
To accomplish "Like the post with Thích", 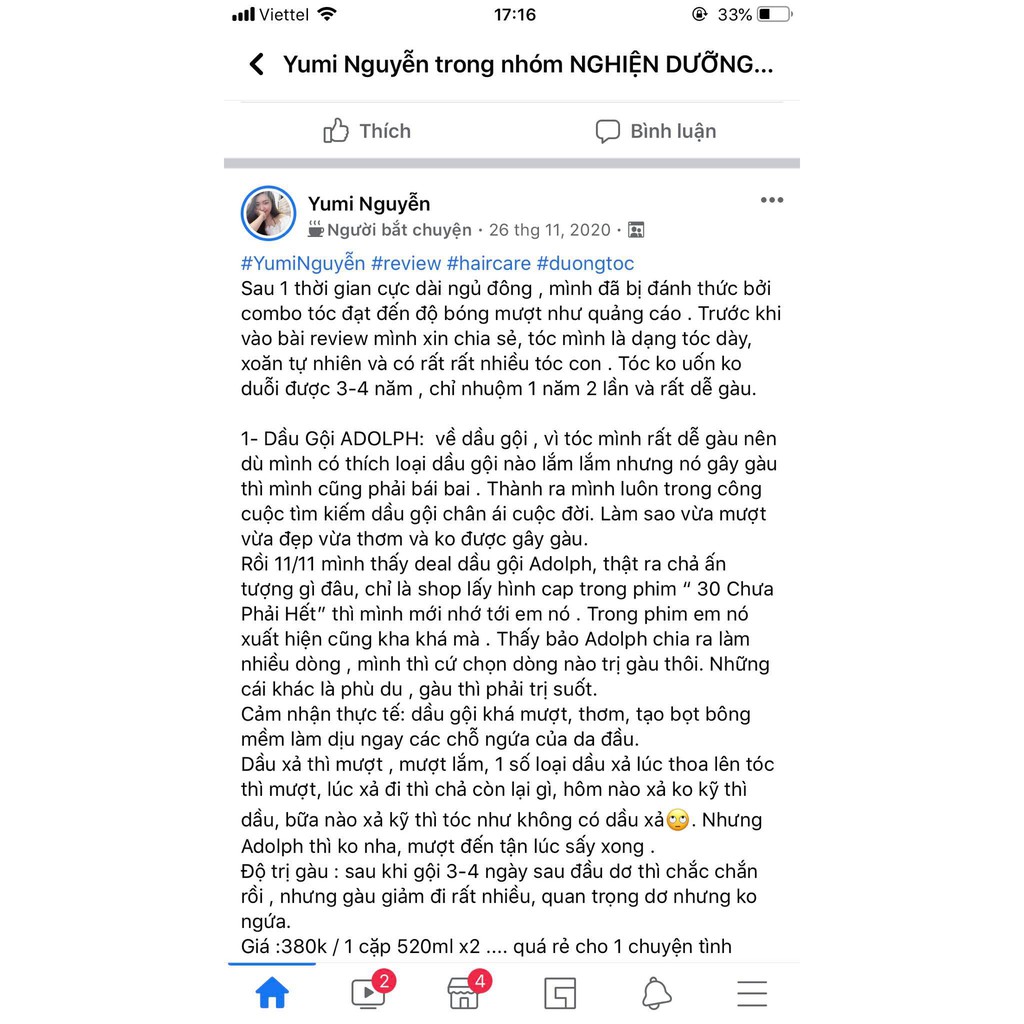I will point(367,131).
